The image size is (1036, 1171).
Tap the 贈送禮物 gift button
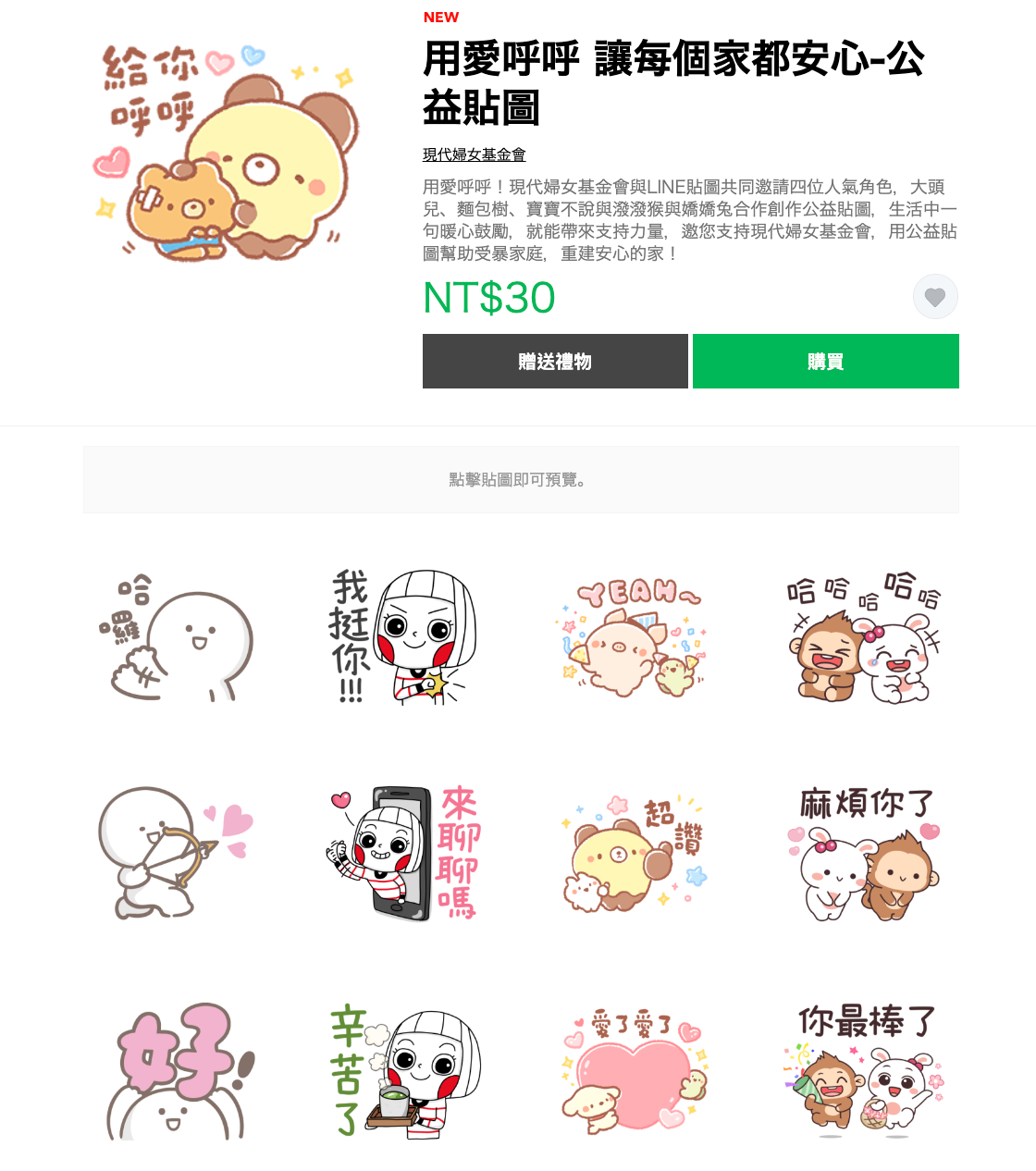(555, 362)
